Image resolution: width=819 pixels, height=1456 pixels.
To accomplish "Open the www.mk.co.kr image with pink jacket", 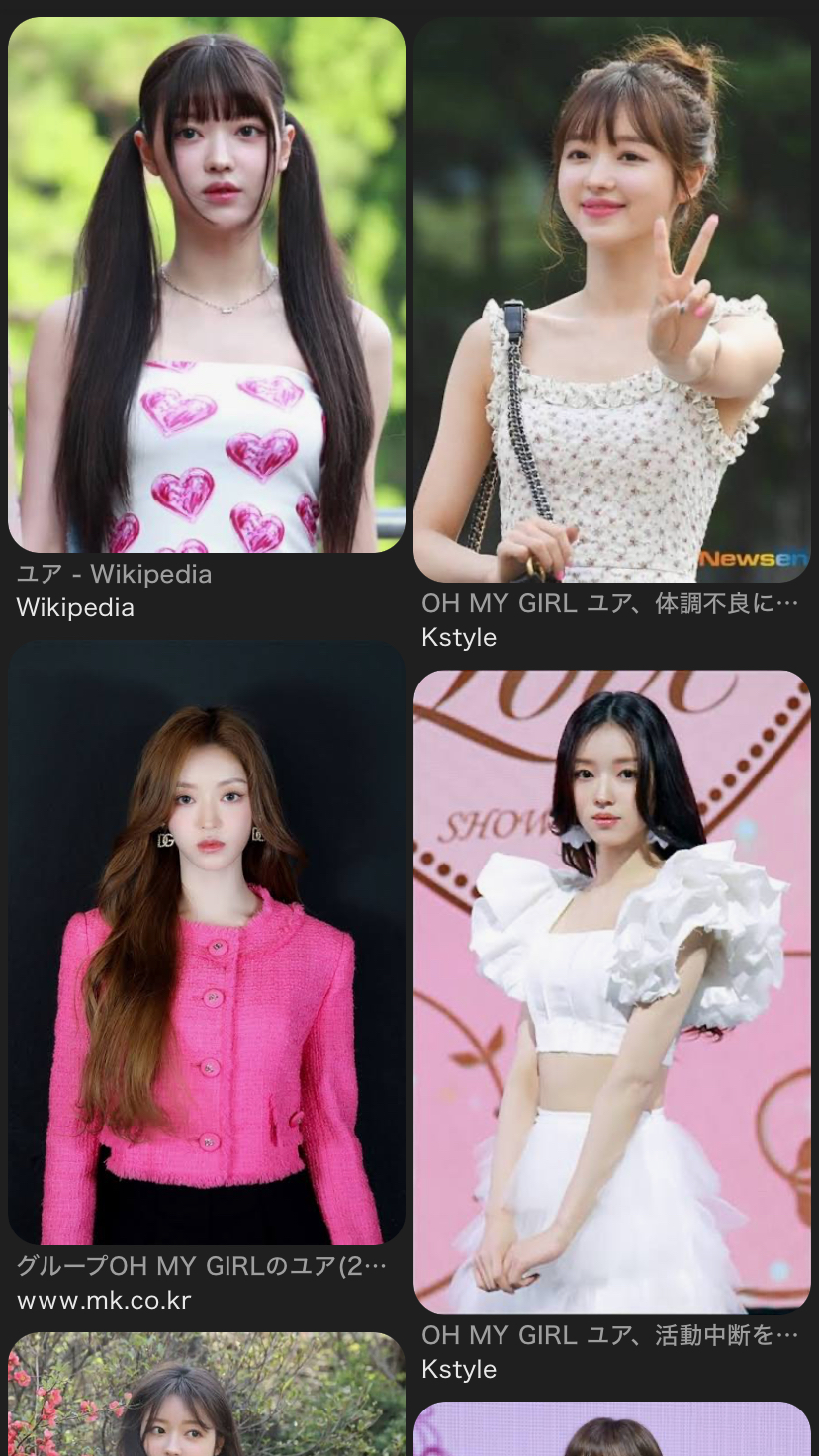I will 207,942.
